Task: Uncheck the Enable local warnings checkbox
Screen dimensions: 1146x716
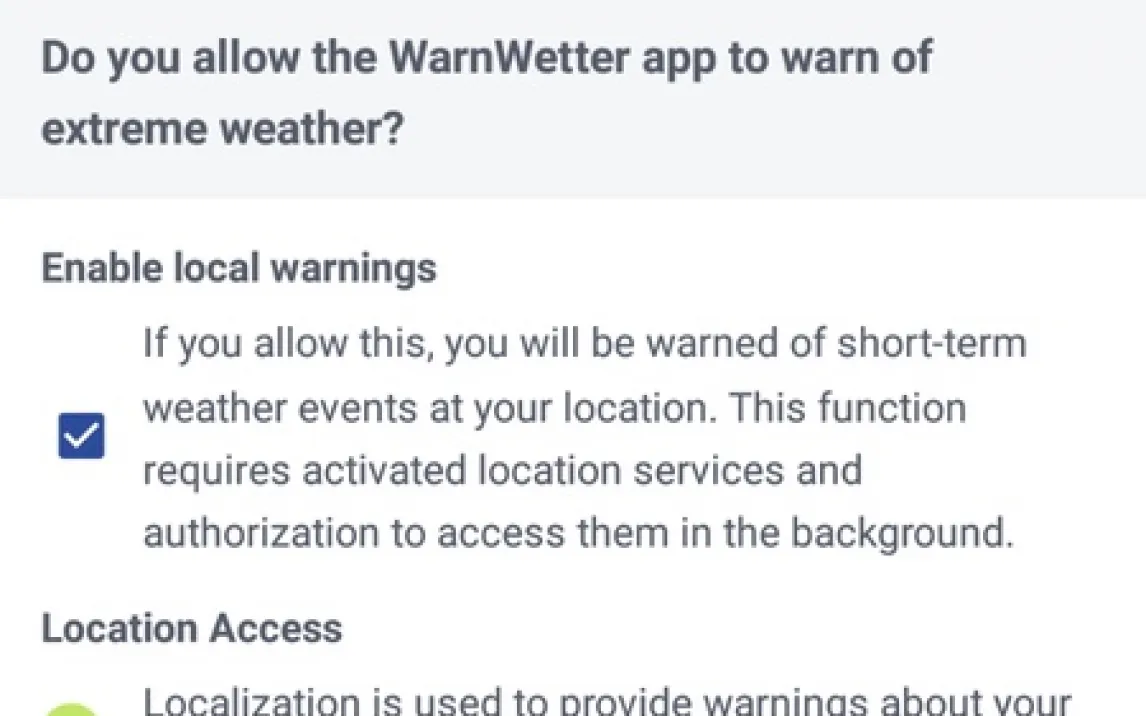Action: 81,436
